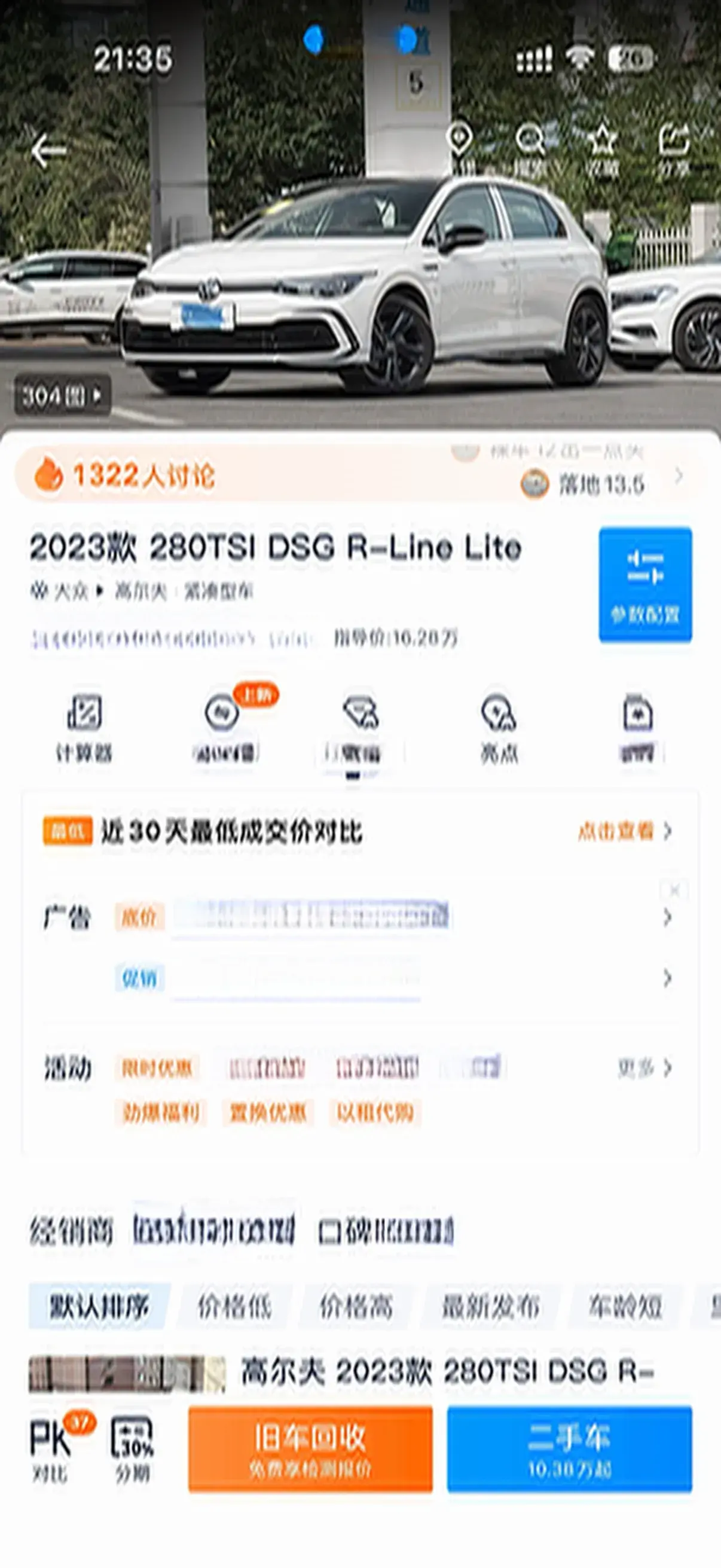Close the ad with the X
The image size is (721, 1568).
(674, 890)
